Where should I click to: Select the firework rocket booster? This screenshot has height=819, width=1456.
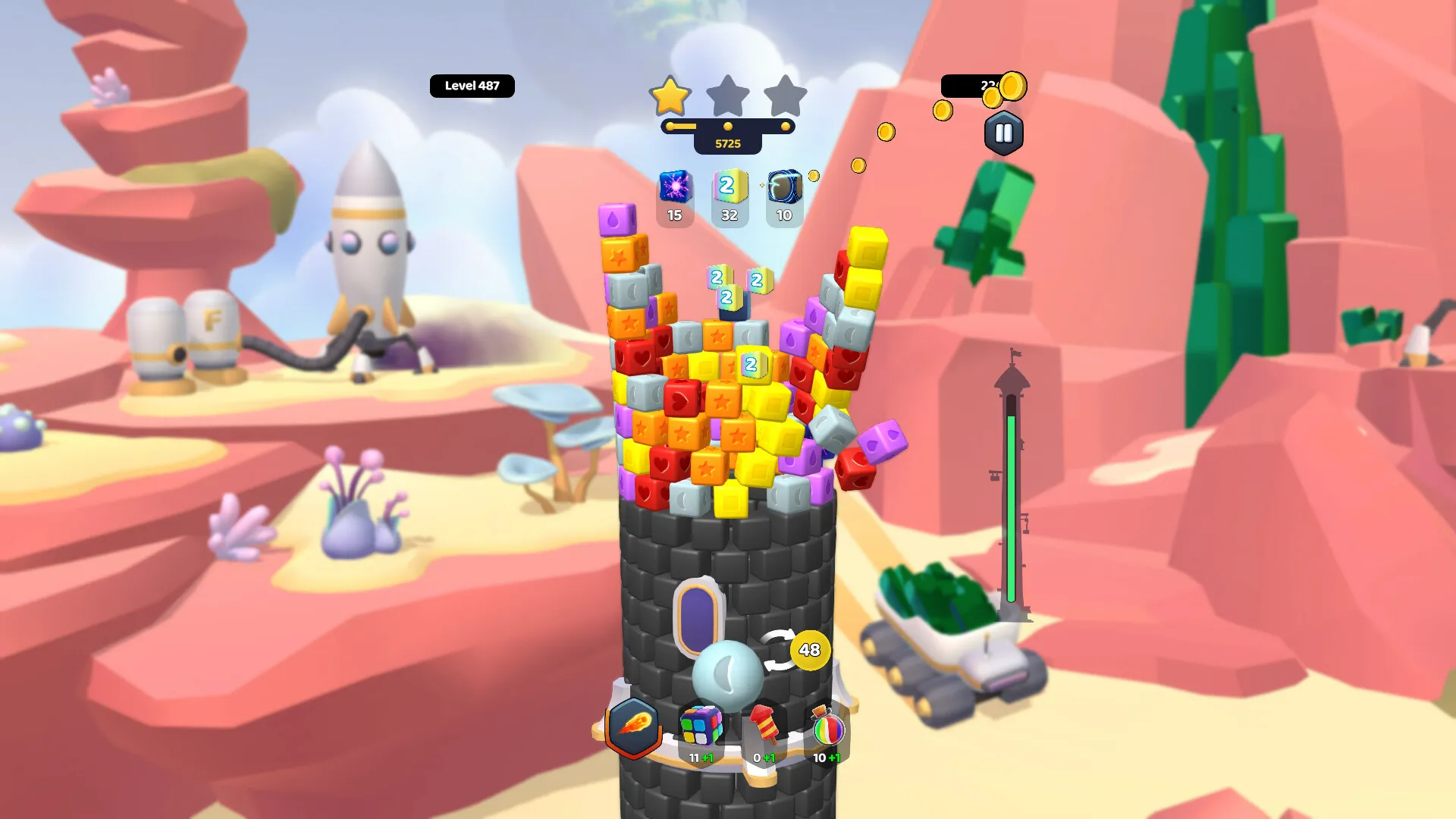pyautogui.click(x=764, y=726)
